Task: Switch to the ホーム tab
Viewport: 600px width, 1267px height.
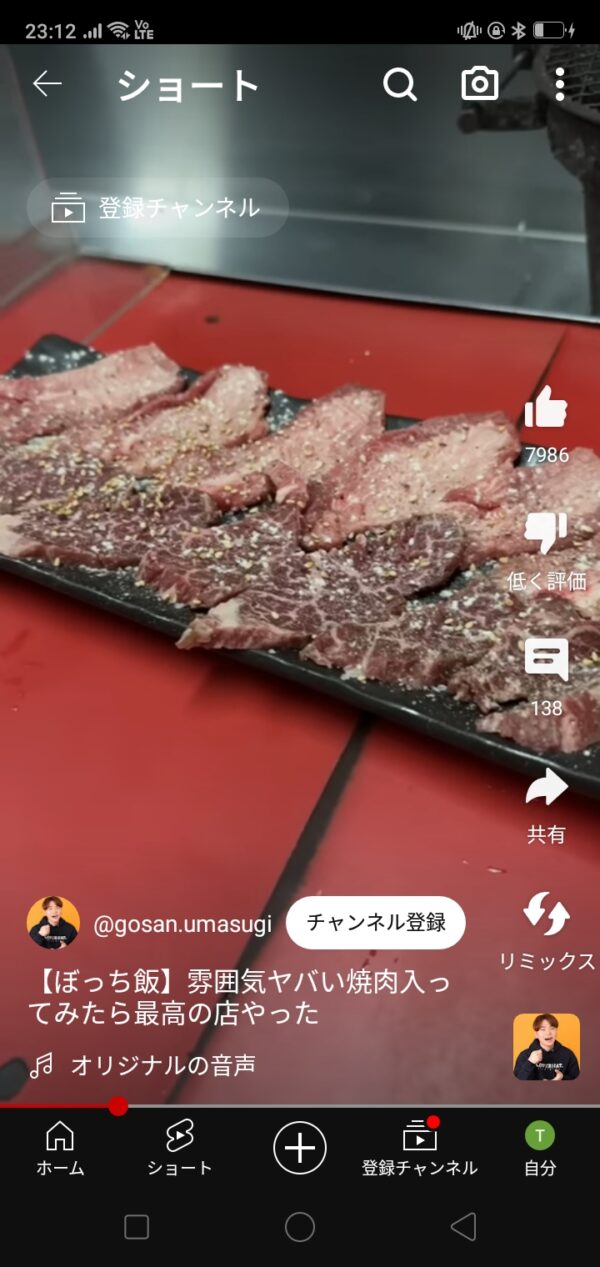Action: point(60,1147)
